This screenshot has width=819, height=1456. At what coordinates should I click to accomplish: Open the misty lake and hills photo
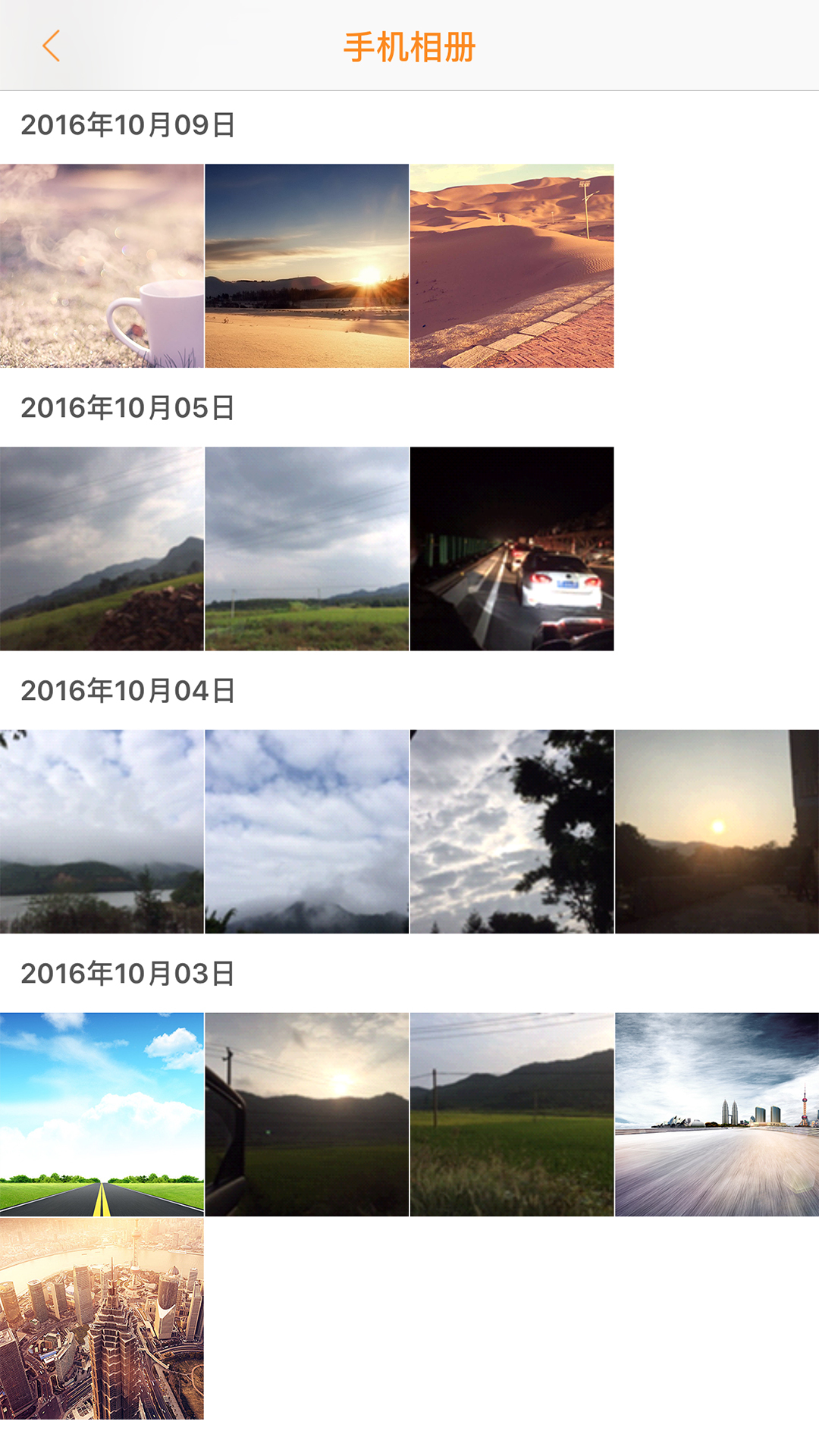(102, 832)
